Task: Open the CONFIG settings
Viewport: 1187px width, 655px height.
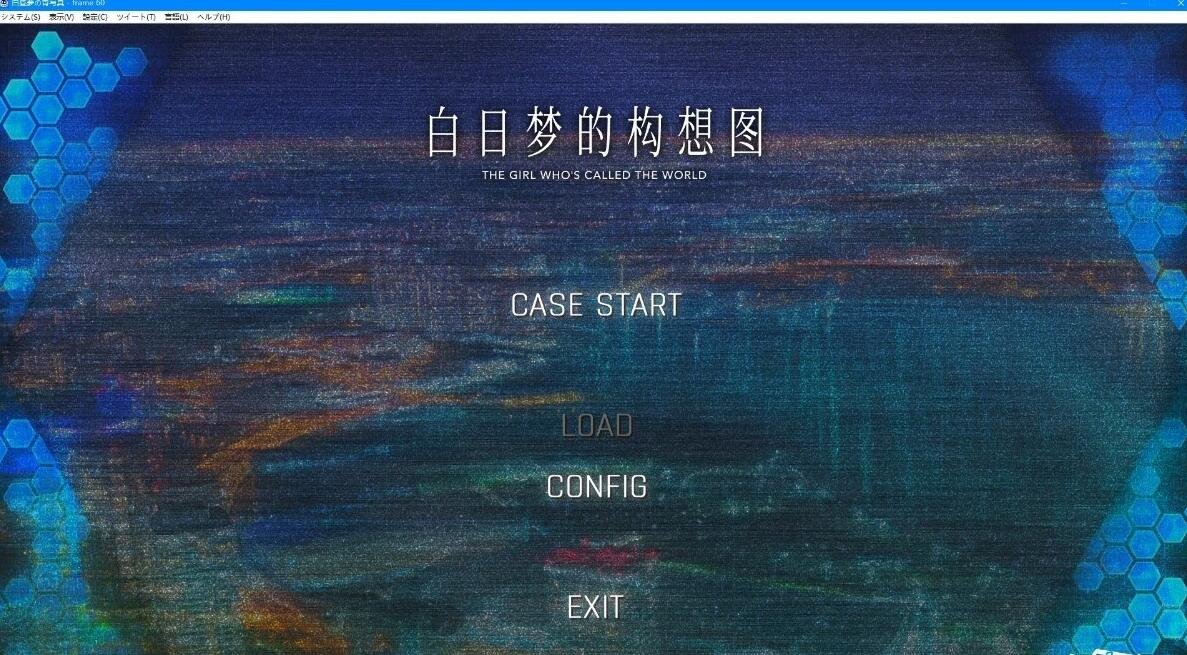Action: (596, 487)
